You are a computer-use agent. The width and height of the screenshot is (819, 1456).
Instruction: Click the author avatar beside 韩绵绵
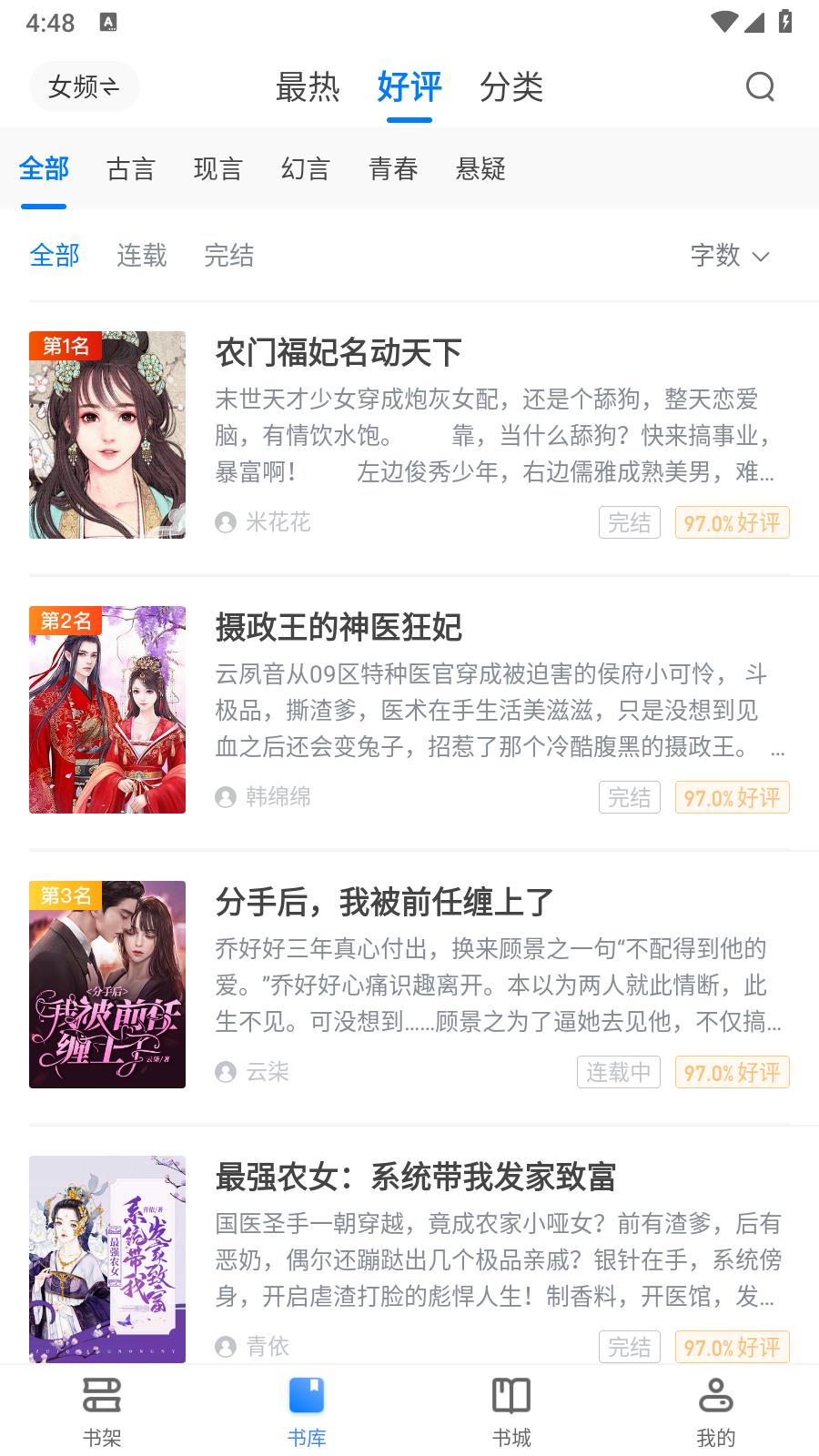[225, 798]
